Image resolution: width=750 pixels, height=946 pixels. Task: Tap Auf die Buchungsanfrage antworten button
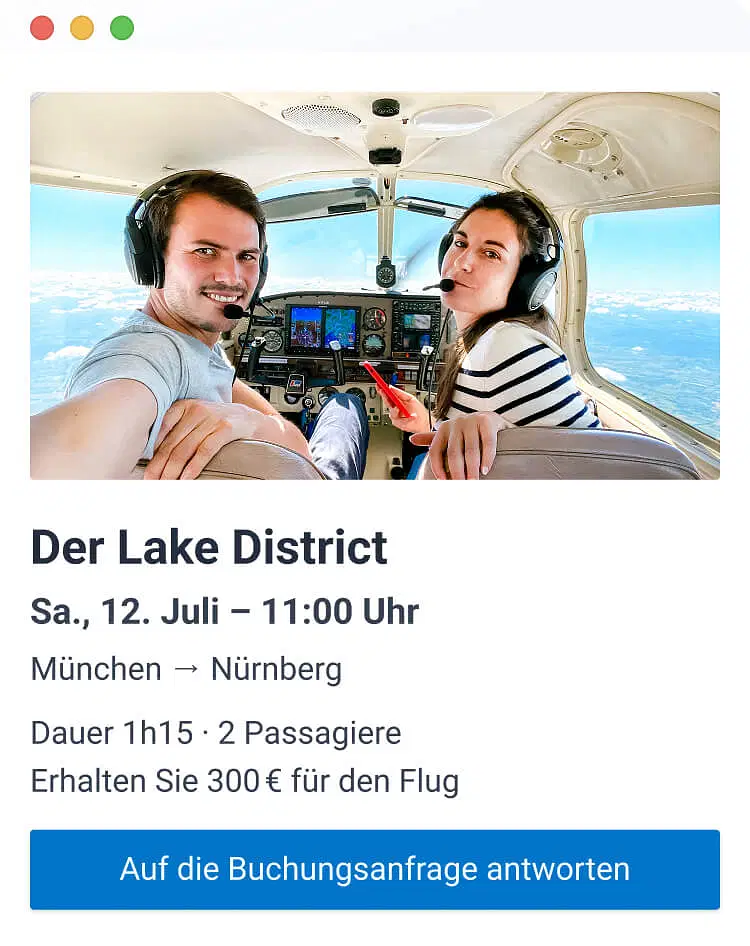coord(375,869)
